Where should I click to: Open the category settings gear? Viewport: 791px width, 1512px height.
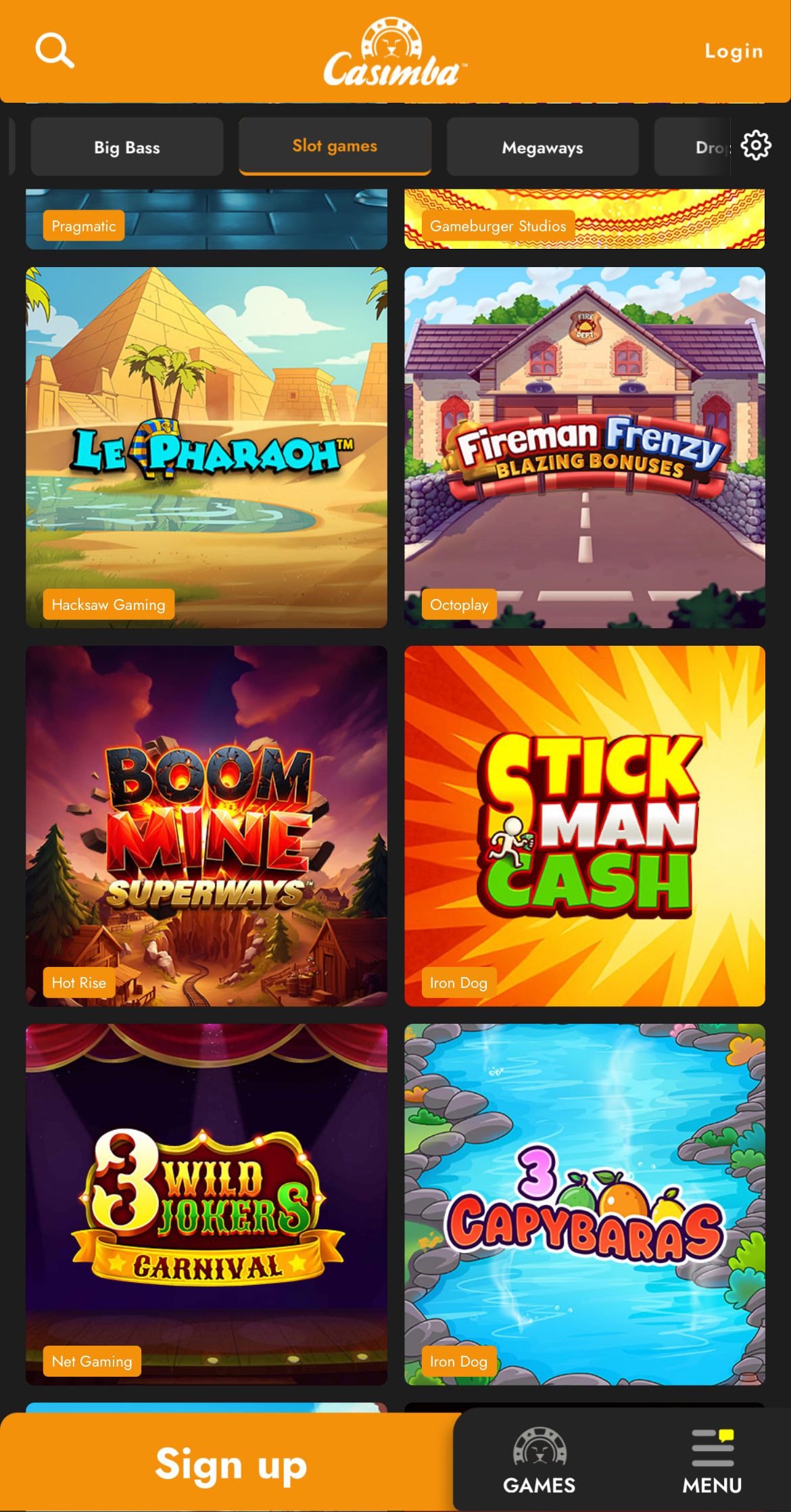point(755,145)
